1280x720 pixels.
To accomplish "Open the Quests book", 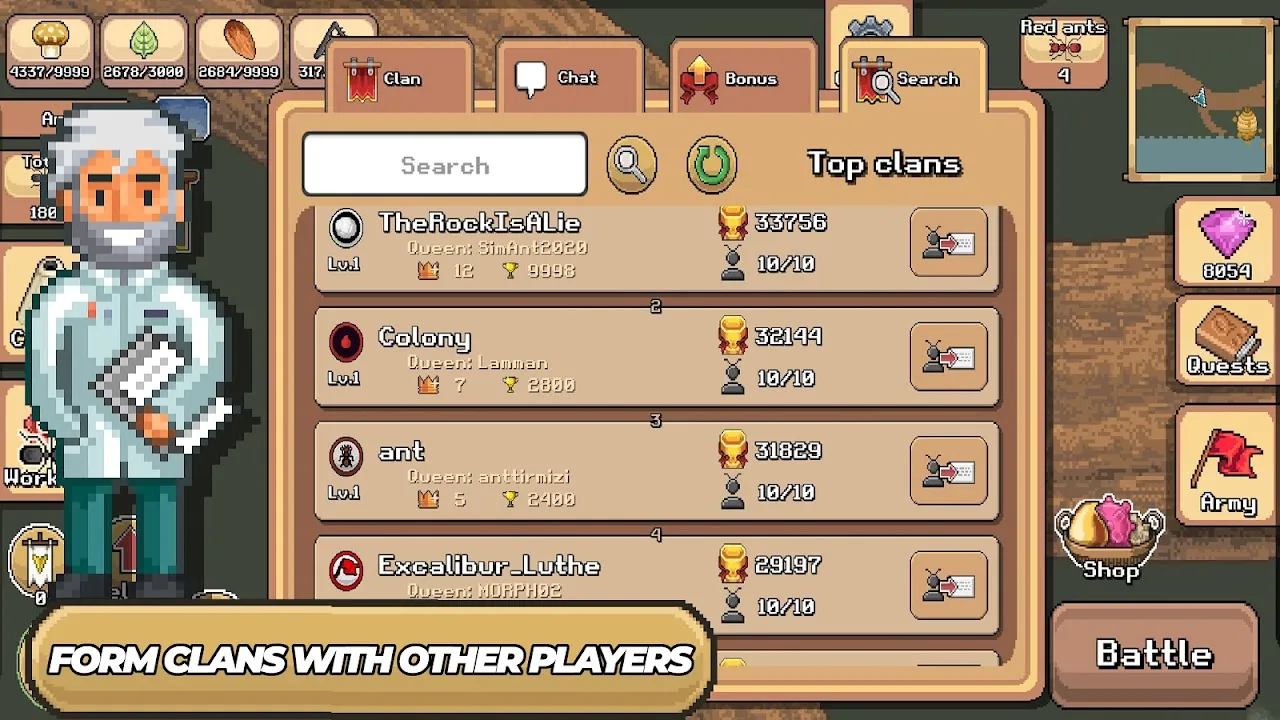I will coord(1226,343).
